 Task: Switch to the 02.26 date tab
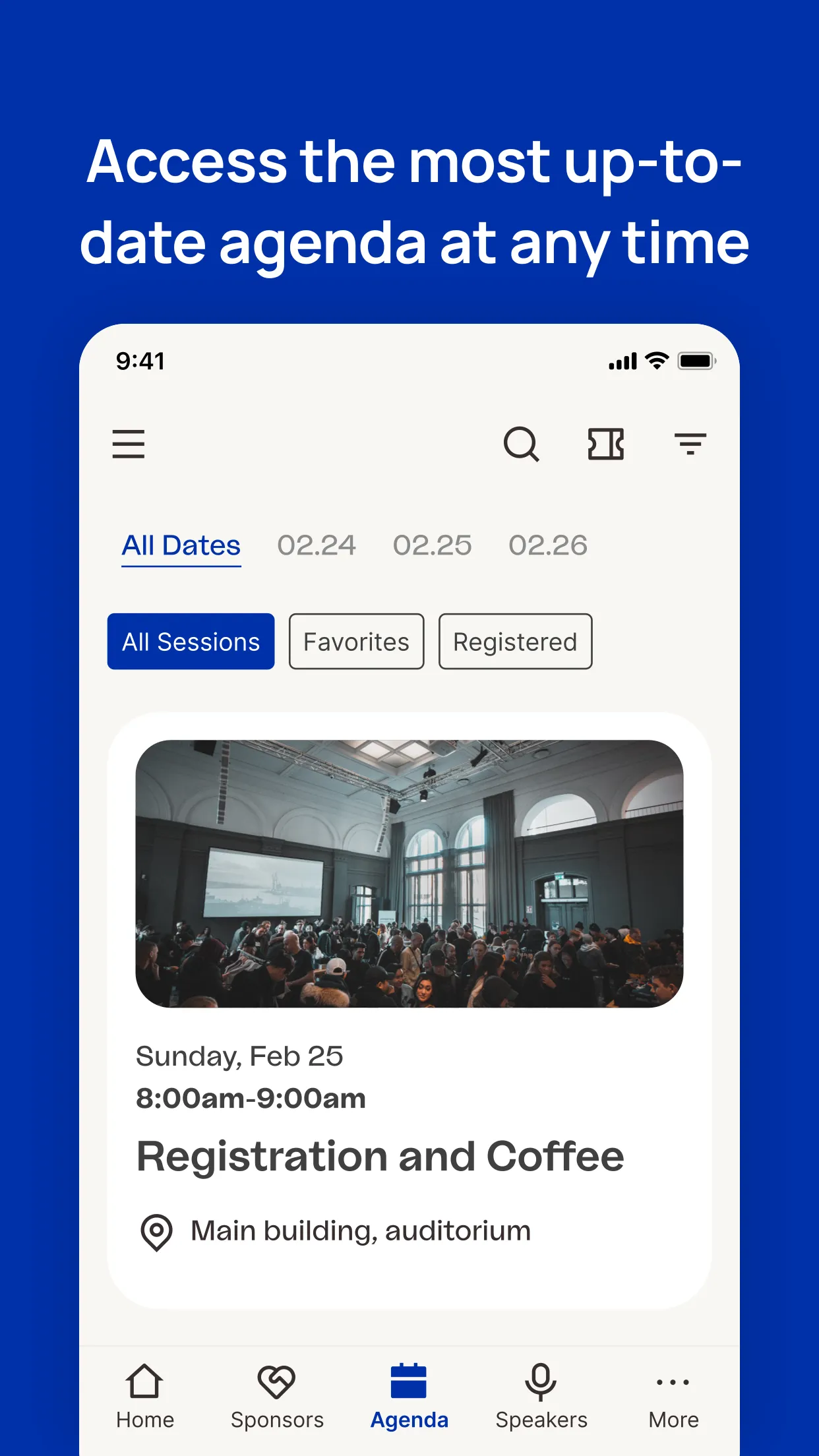(x=549, y=545)
